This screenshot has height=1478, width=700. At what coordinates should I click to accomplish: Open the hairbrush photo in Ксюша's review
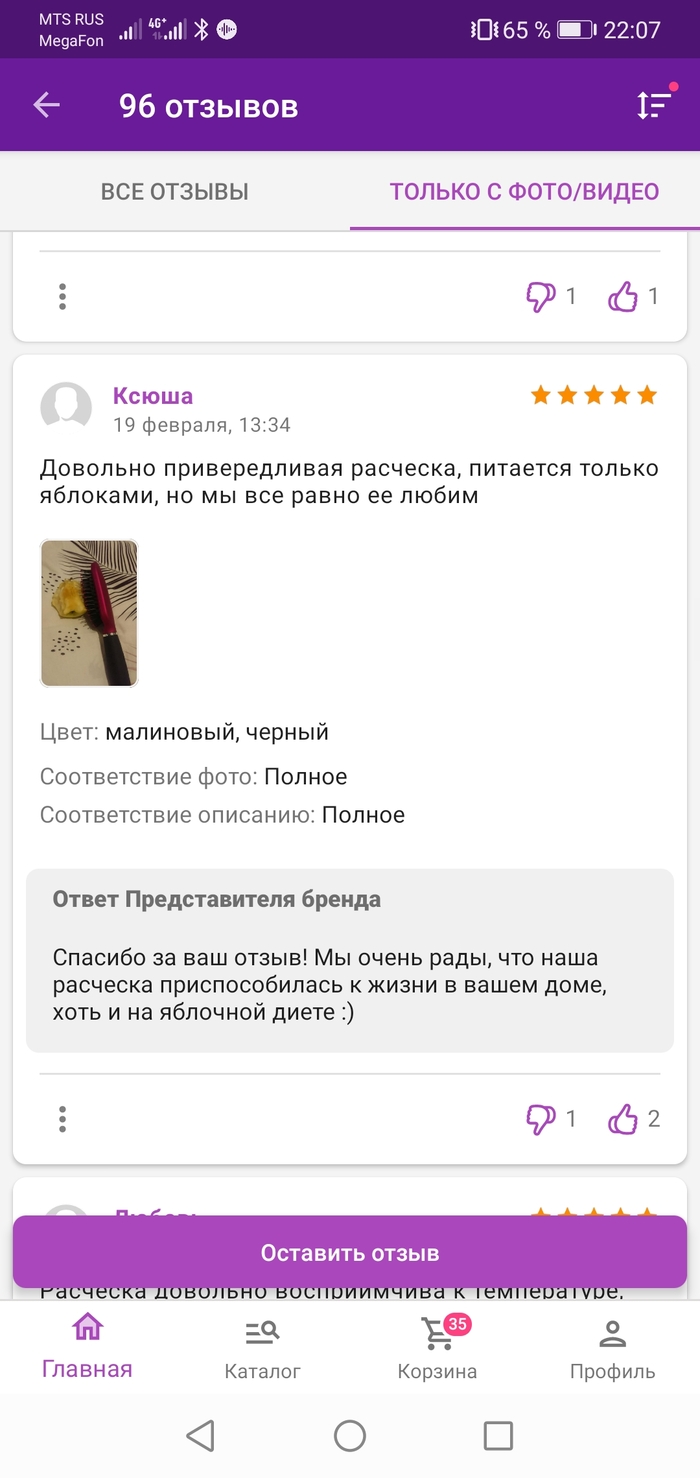tap(89, 613)
